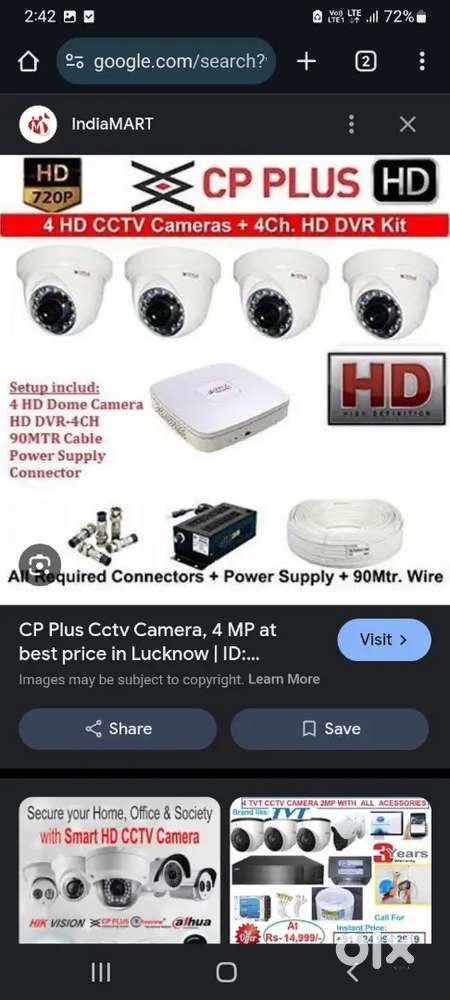Open the Chrome overflow menu
The image size is (450, 1000).
click(x=422, y=62)
